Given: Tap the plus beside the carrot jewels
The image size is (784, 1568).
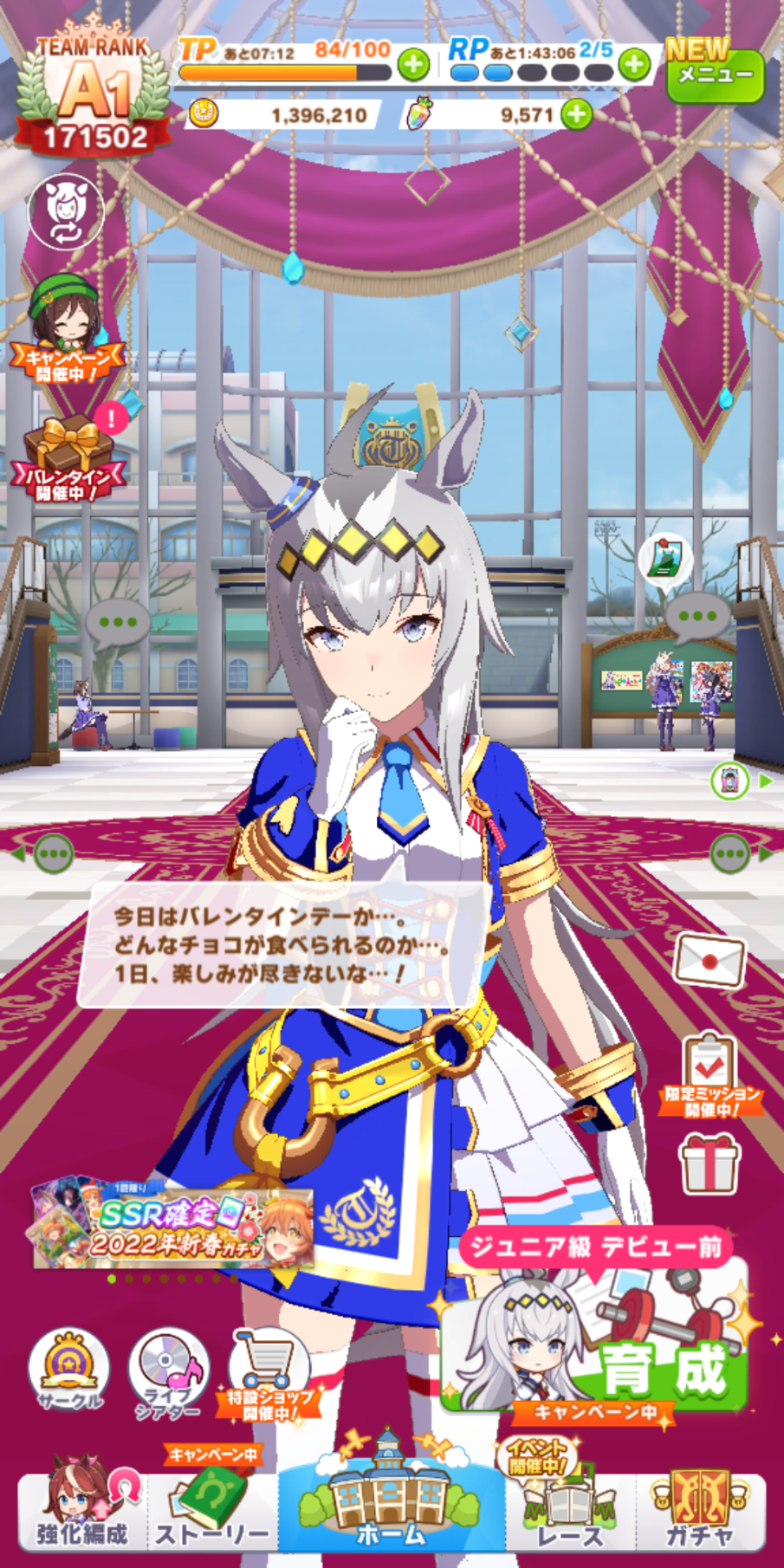Looking at the screenshot, I should (577, 114).
